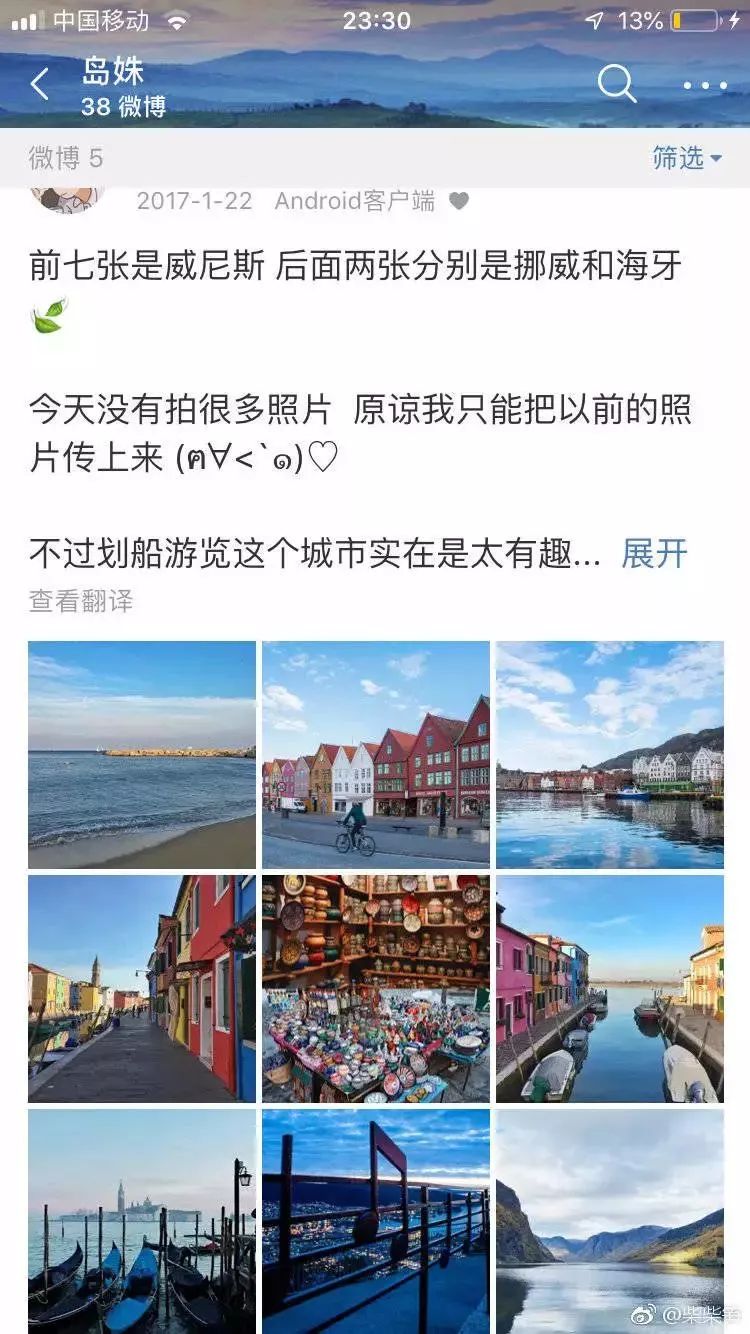Viewport: 750px width, 1334px height.
Task: Open the cyclist and wooden houses photo
Action: [x=375, y=755]
